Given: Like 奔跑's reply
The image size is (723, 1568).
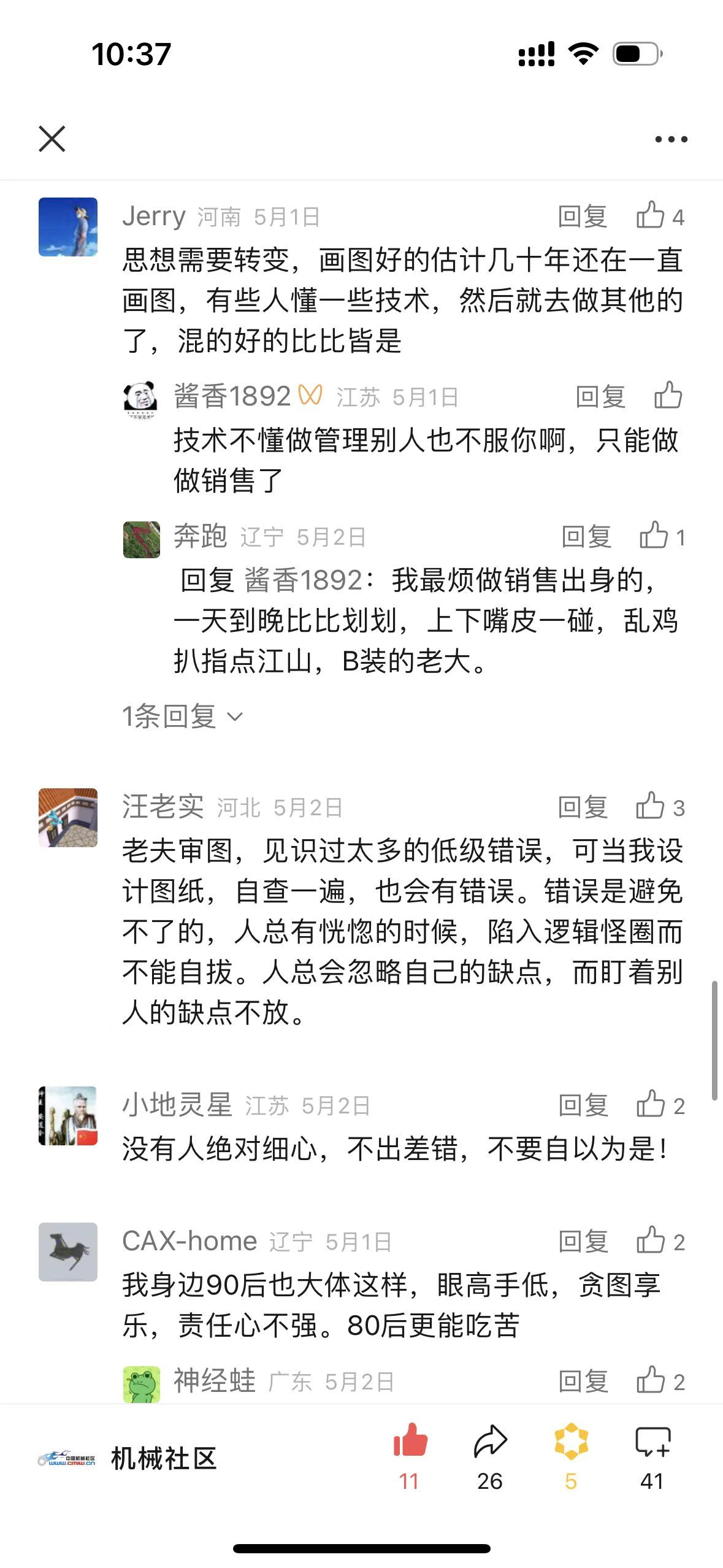Looking at the screenshot, I should (654, 536).
